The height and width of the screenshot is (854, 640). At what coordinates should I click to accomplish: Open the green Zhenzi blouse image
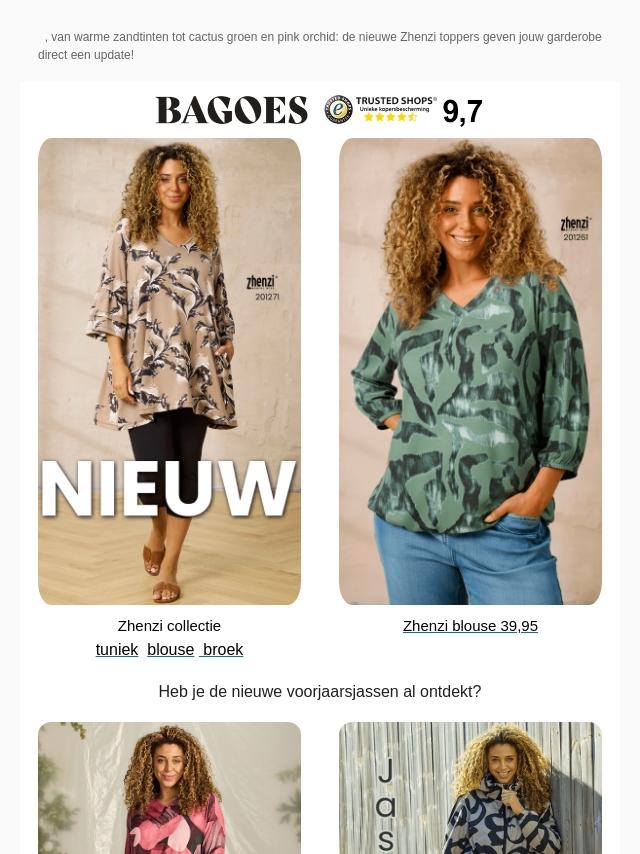(x=470, y=371)
